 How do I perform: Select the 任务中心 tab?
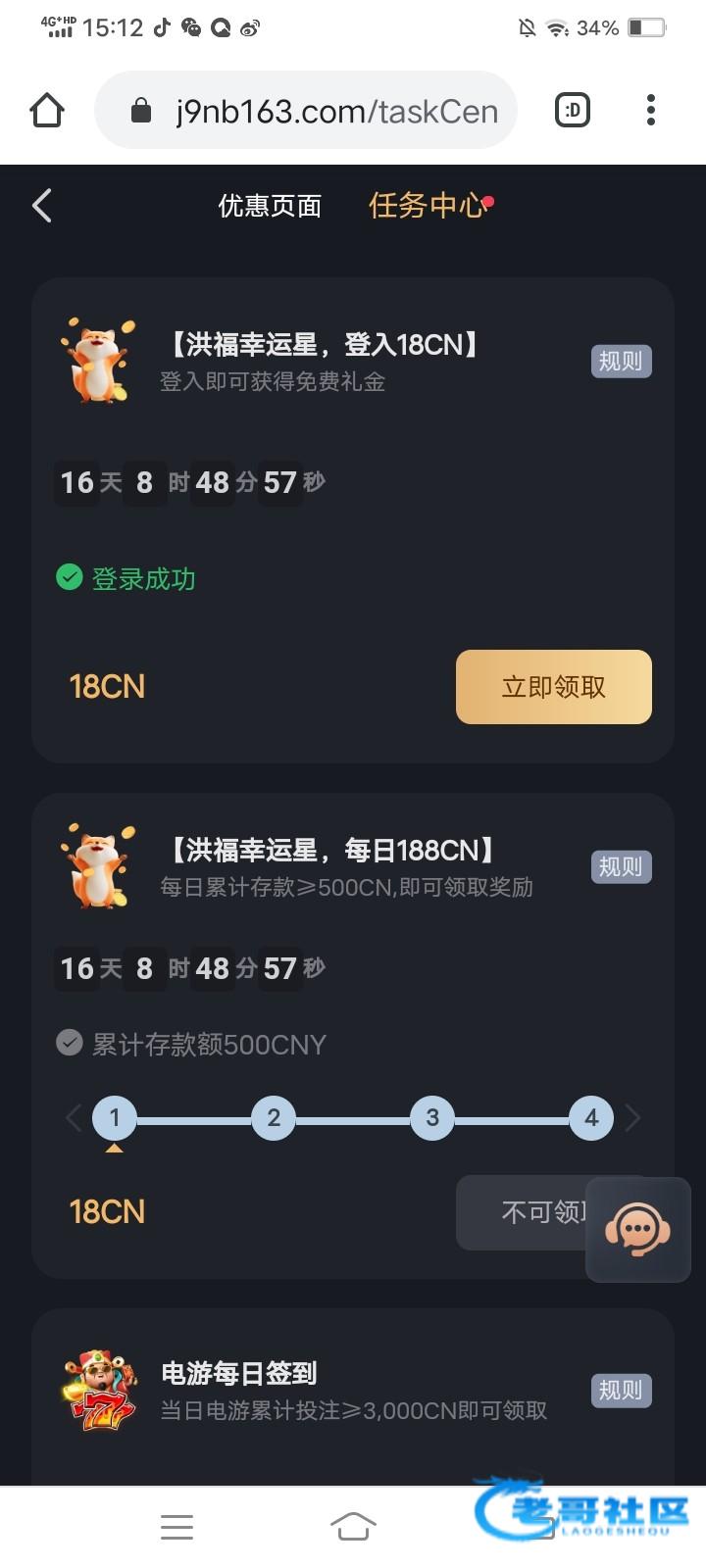click(x=428, y=206)
